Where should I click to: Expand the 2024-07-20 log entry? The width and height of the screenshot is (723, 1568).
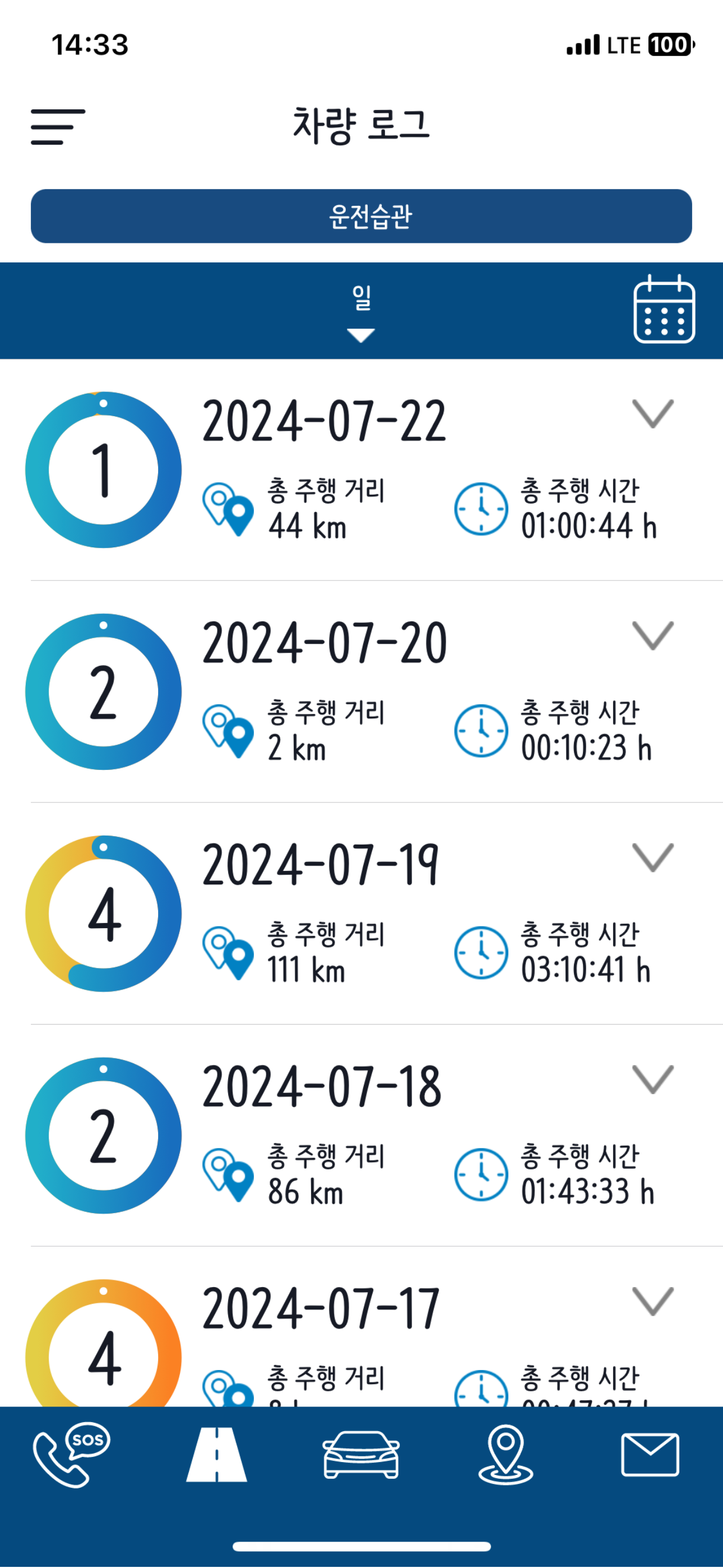653,635
